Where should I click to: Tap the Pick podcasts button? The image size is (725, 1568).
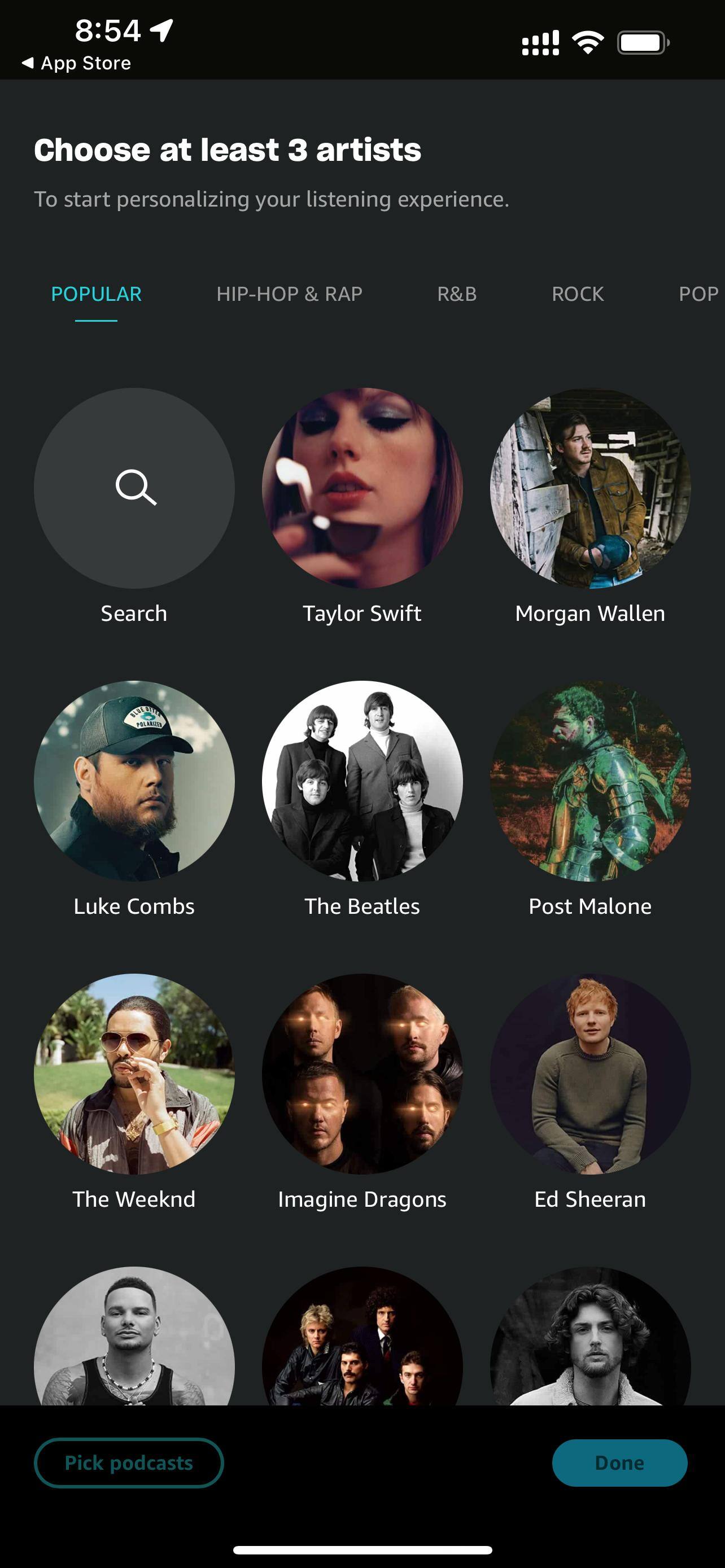click(128, 1462)
